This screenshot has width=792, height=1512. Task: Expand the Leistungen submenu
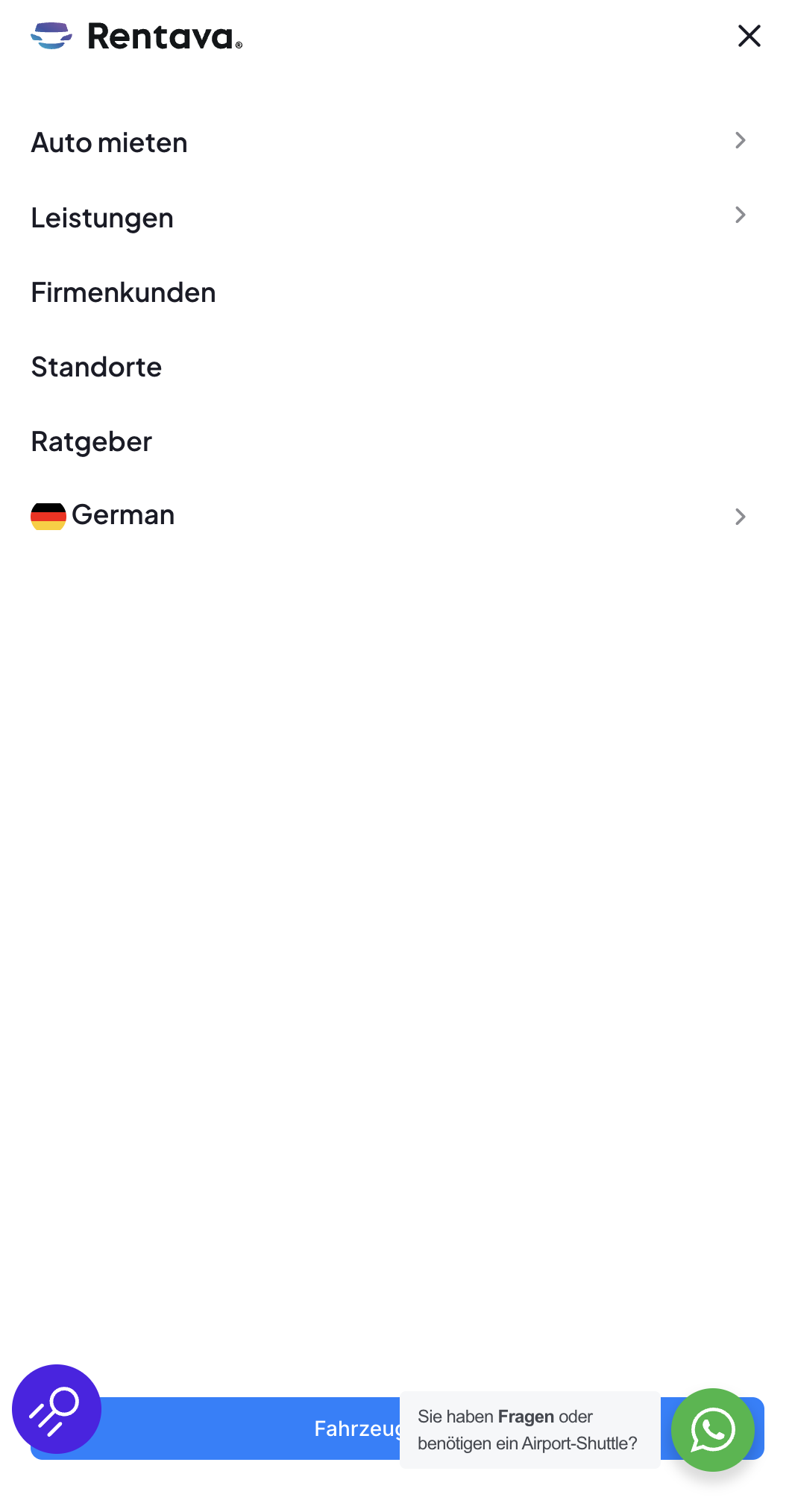tap(739, 215)
